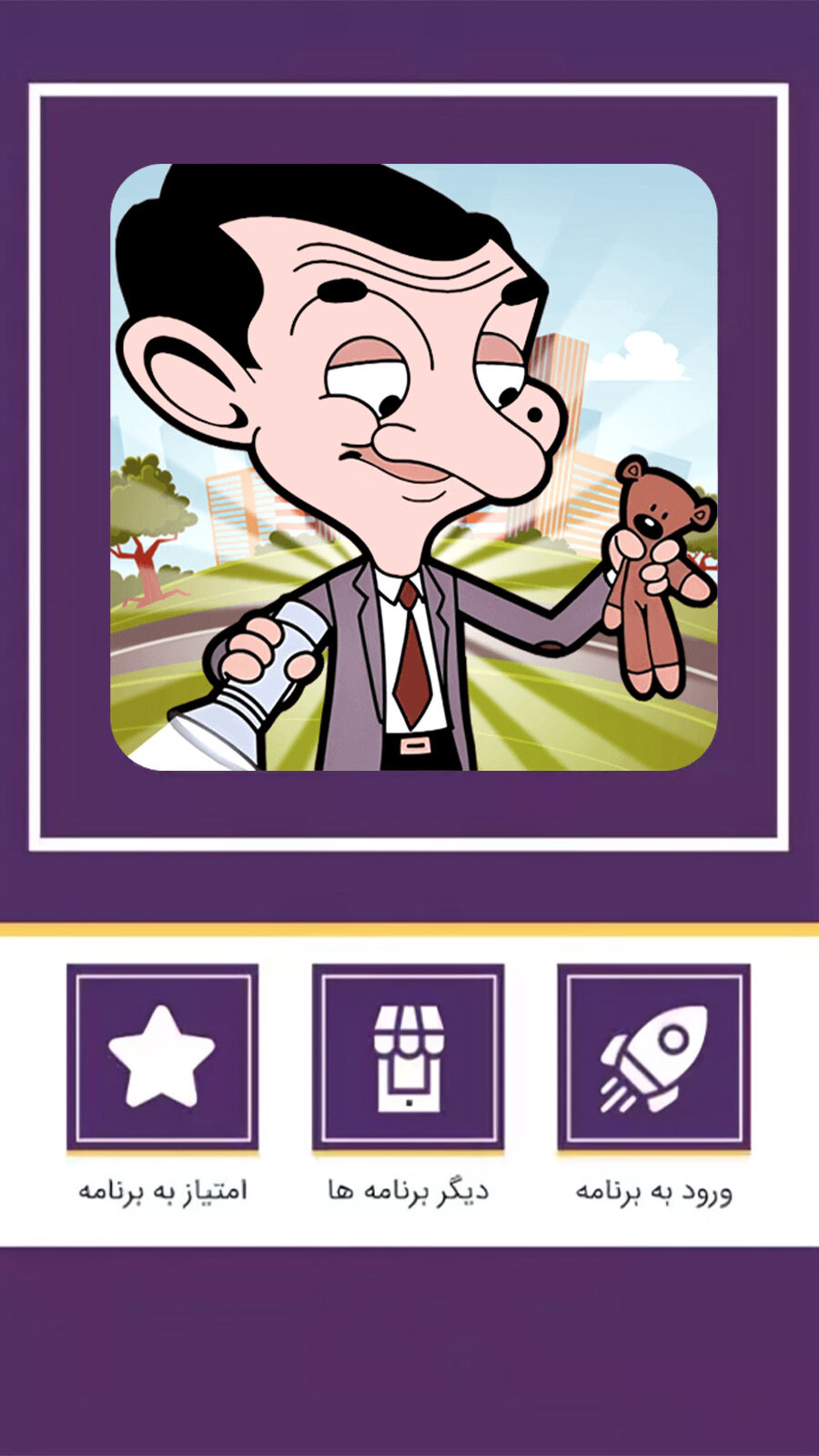Rate the app with the star button
Screen dimensions: 819x1456
coord(162,1057)
